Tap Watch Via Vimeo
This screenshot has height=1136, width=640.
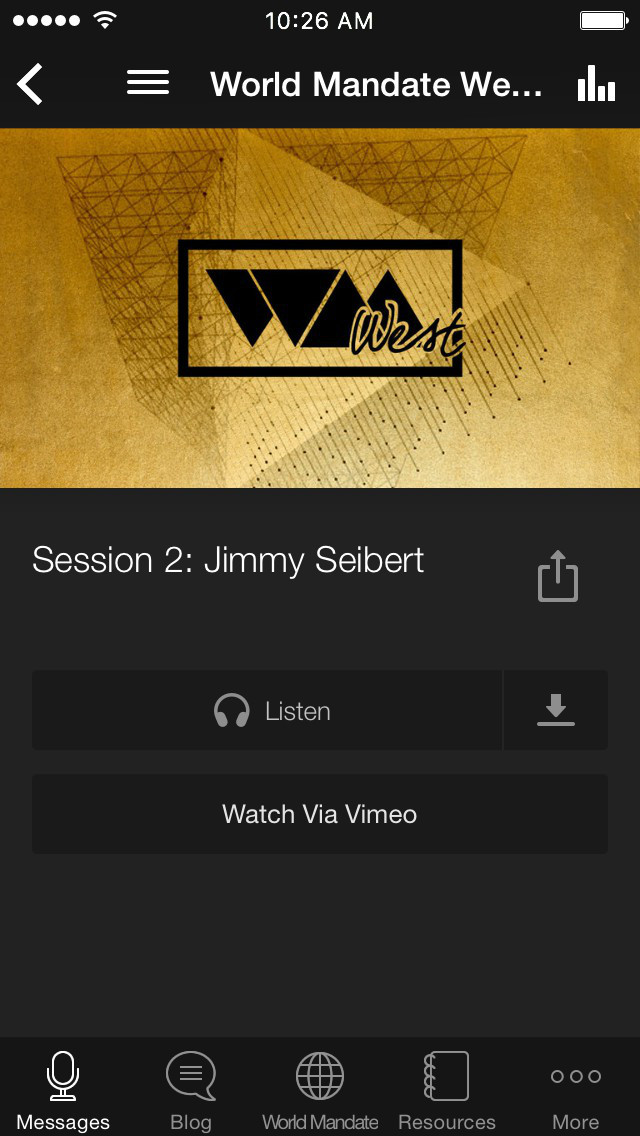[320, 814]
